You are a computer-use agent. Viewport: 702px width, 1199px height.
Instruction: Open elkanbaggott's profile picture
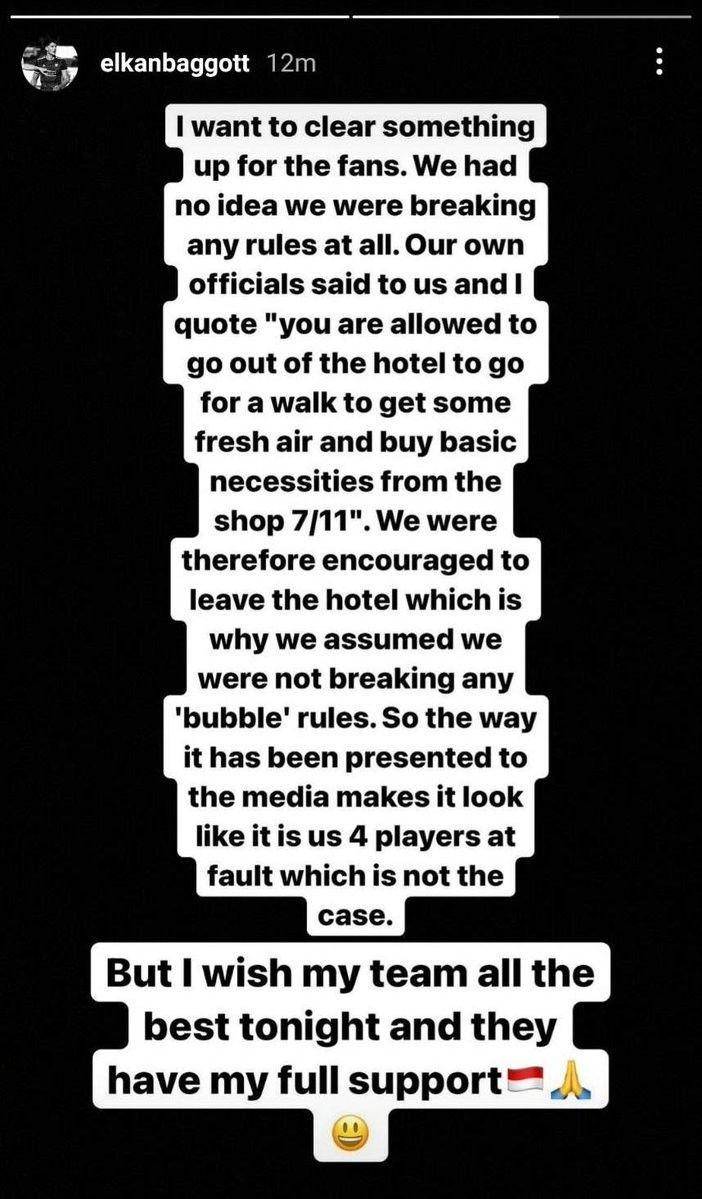(49, 63)
